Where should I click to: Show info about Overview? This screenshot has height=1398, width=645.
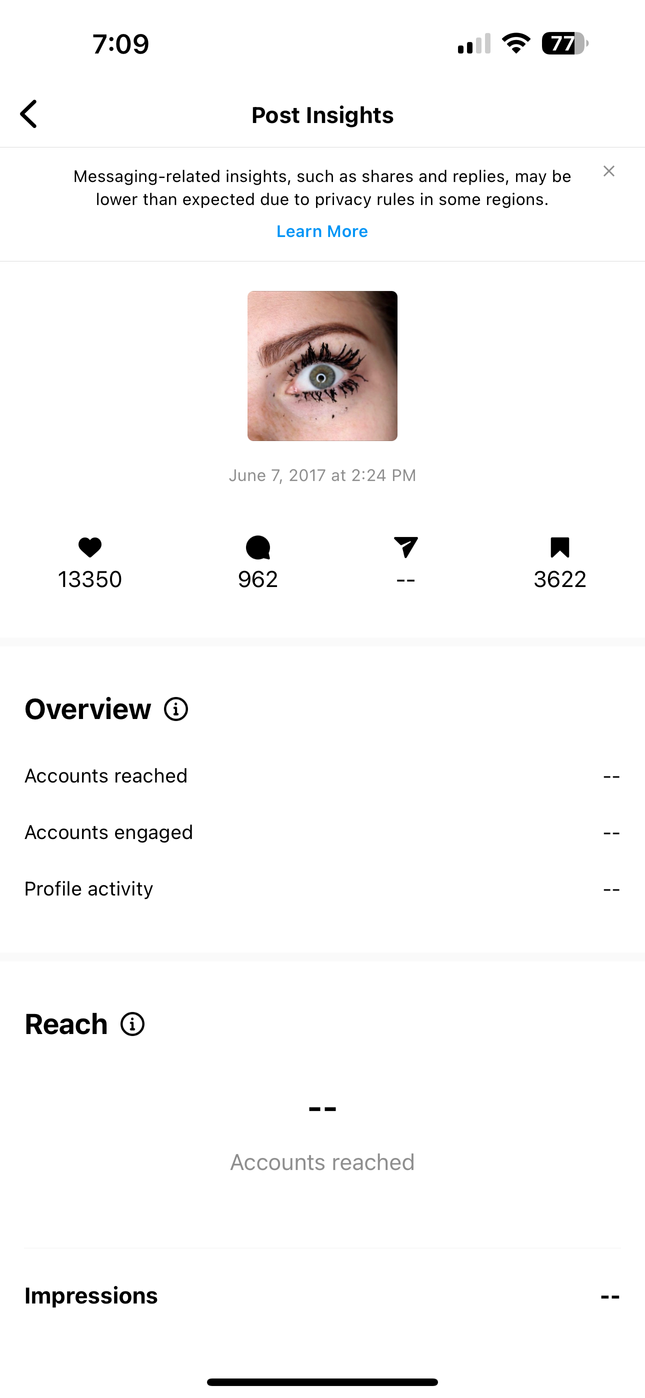click(176, 709)
